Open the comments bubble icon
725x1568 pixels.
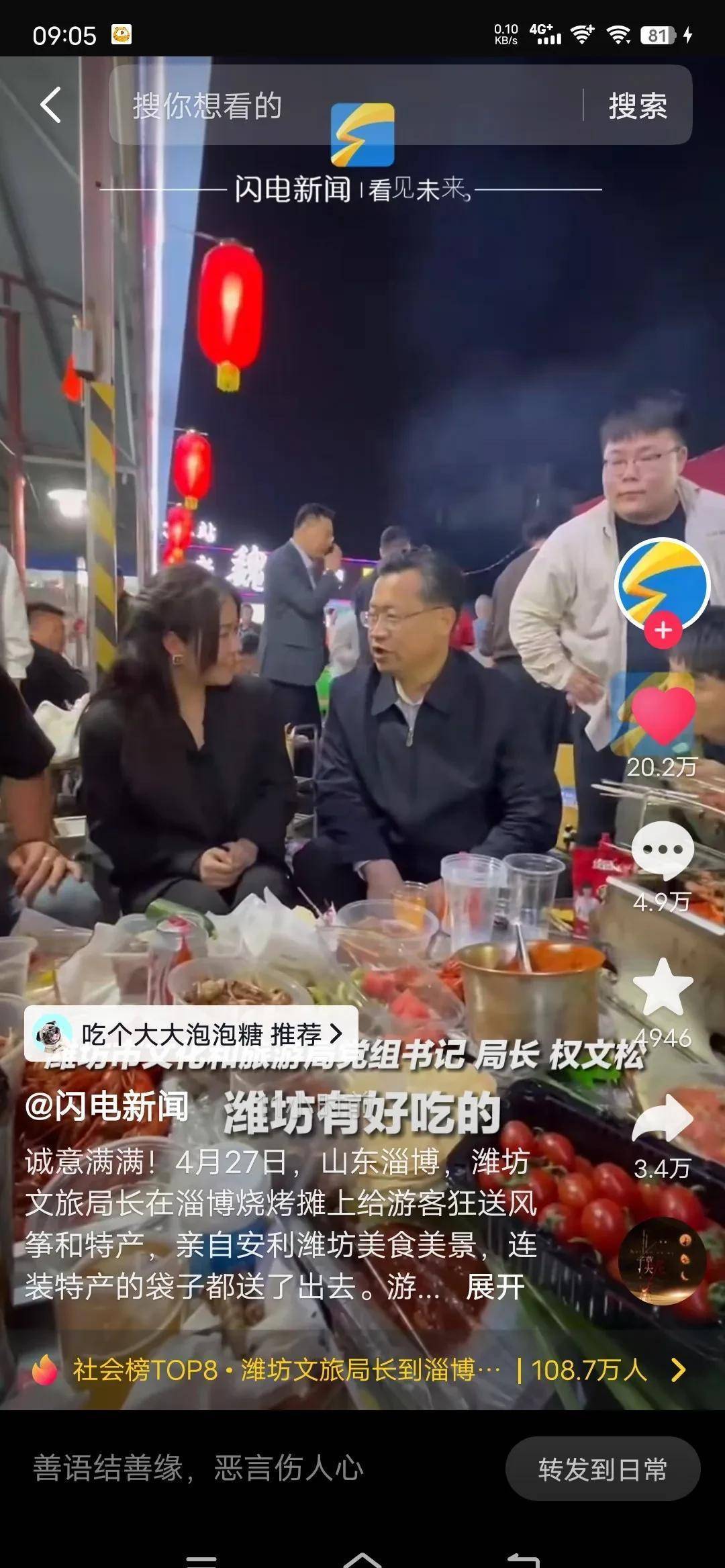click(663, 850)
